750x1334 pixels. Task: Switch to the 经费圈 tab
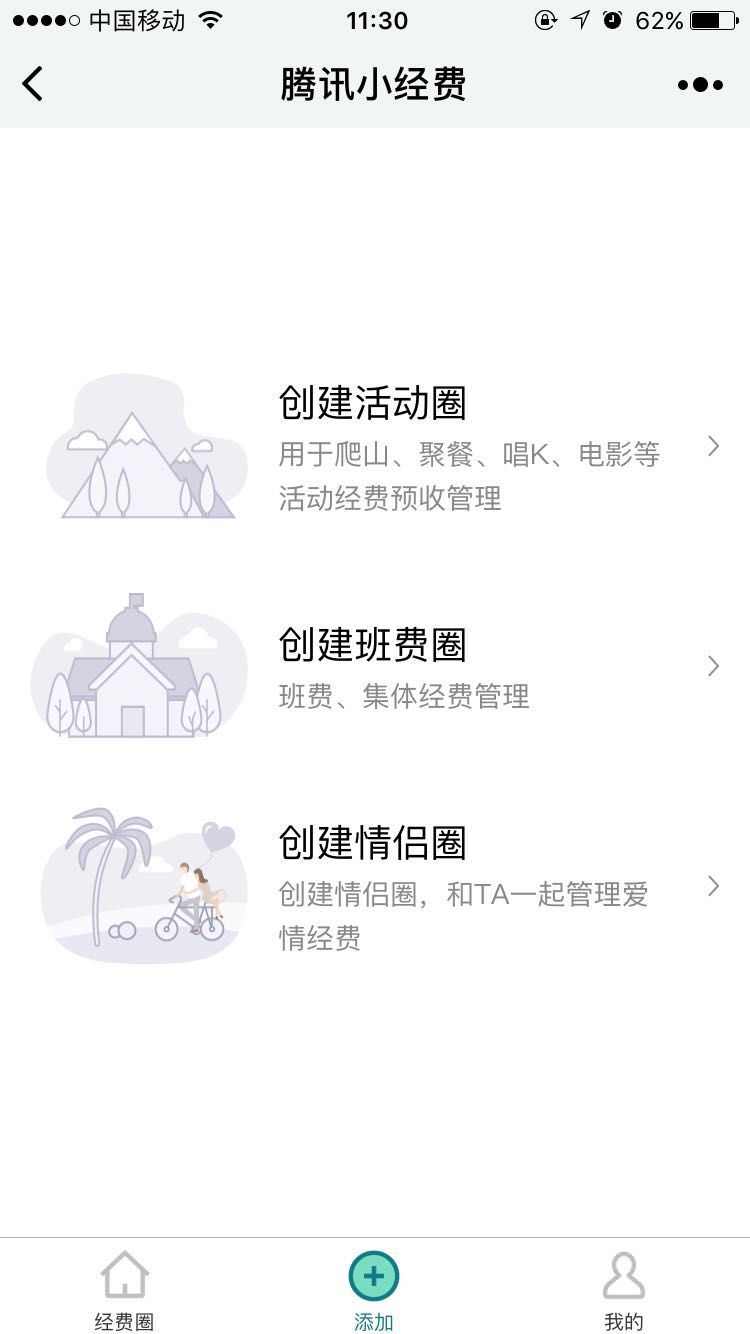coord(123,1295)
